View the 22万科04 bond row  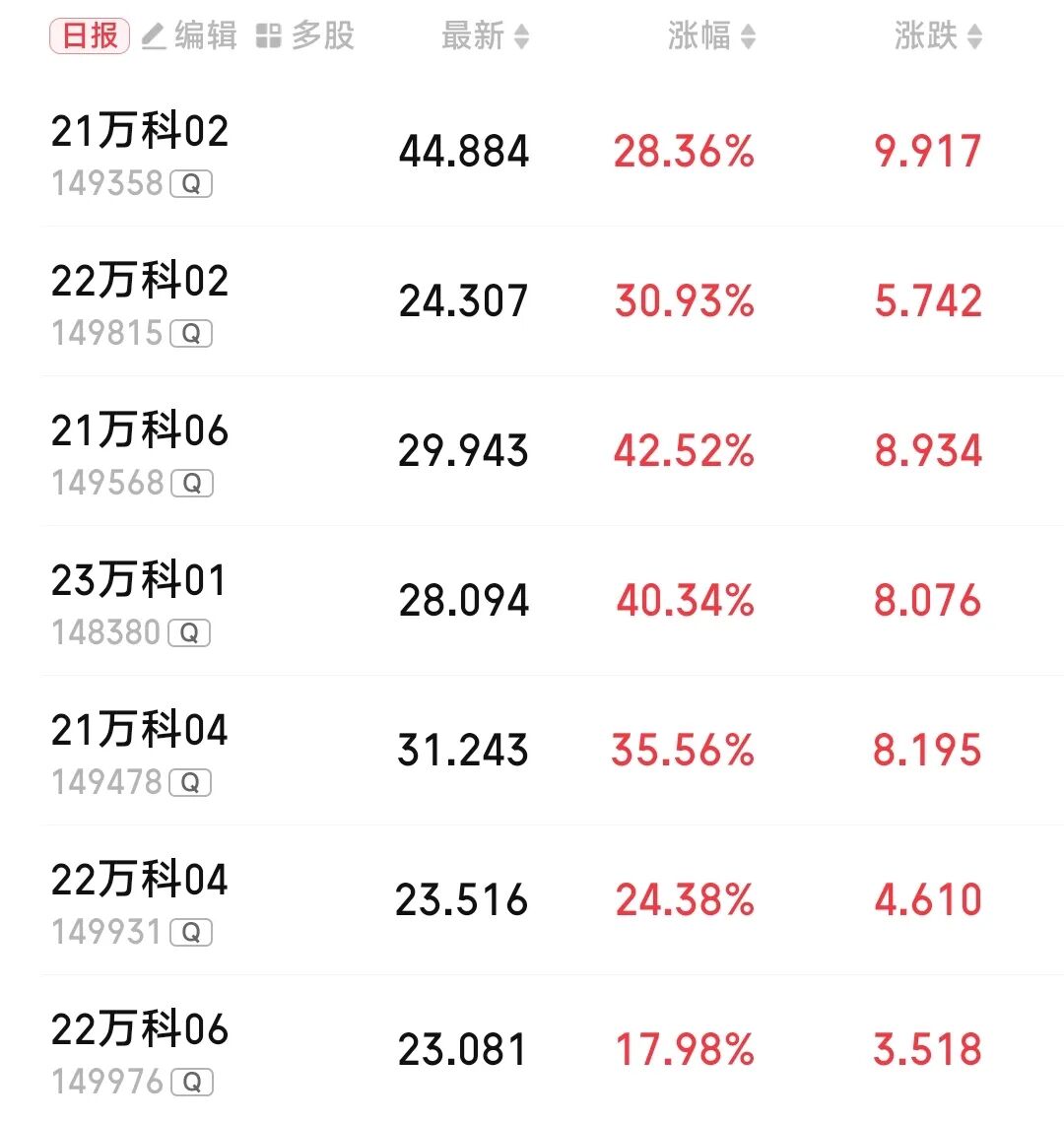(140, 881)
